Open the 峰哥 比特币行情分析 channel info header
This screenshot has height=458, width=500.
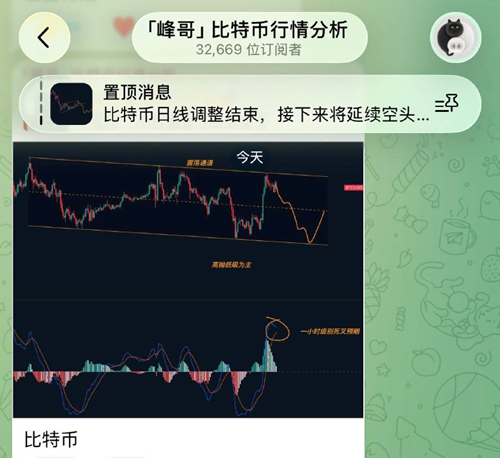(250, 38)
